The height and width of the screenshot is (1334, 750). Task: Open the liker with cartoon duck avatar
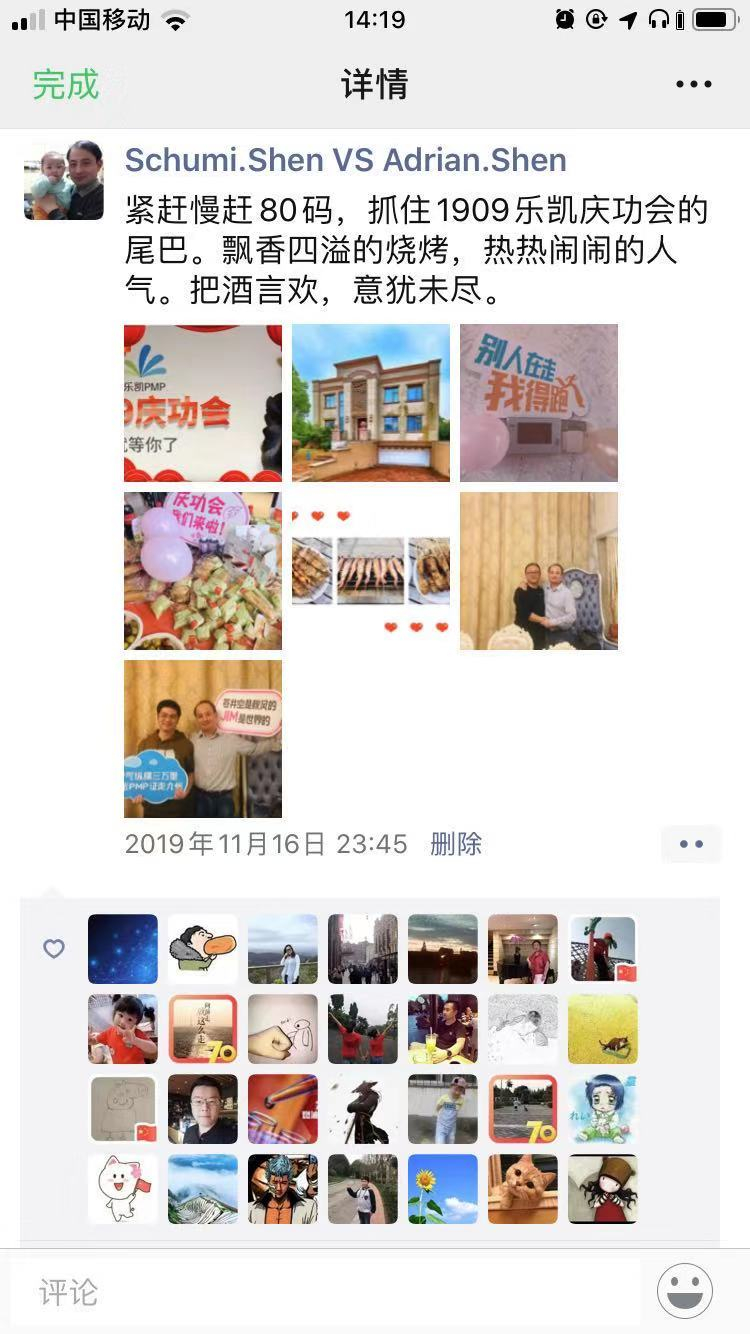click(203, 949)
